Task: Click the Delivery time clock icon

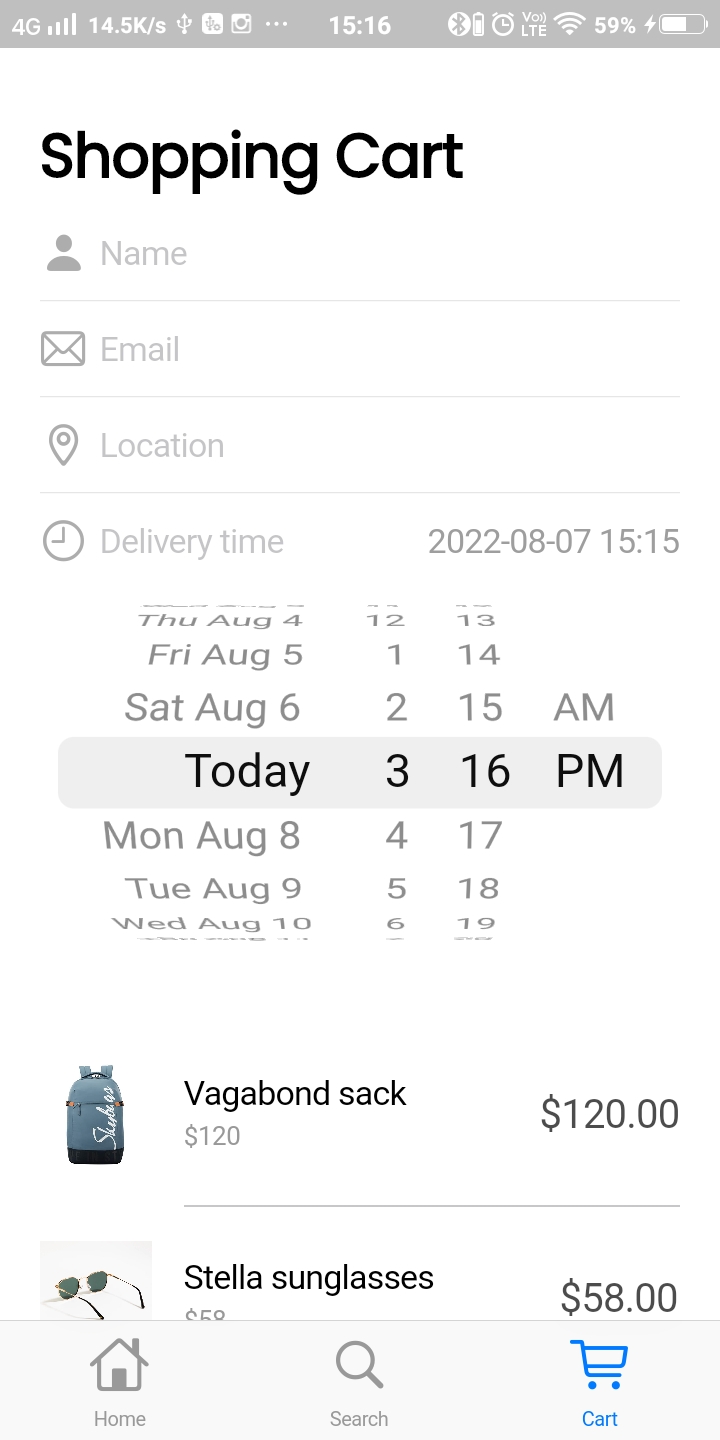Action: pyautogui.click(x=63, y=541)
